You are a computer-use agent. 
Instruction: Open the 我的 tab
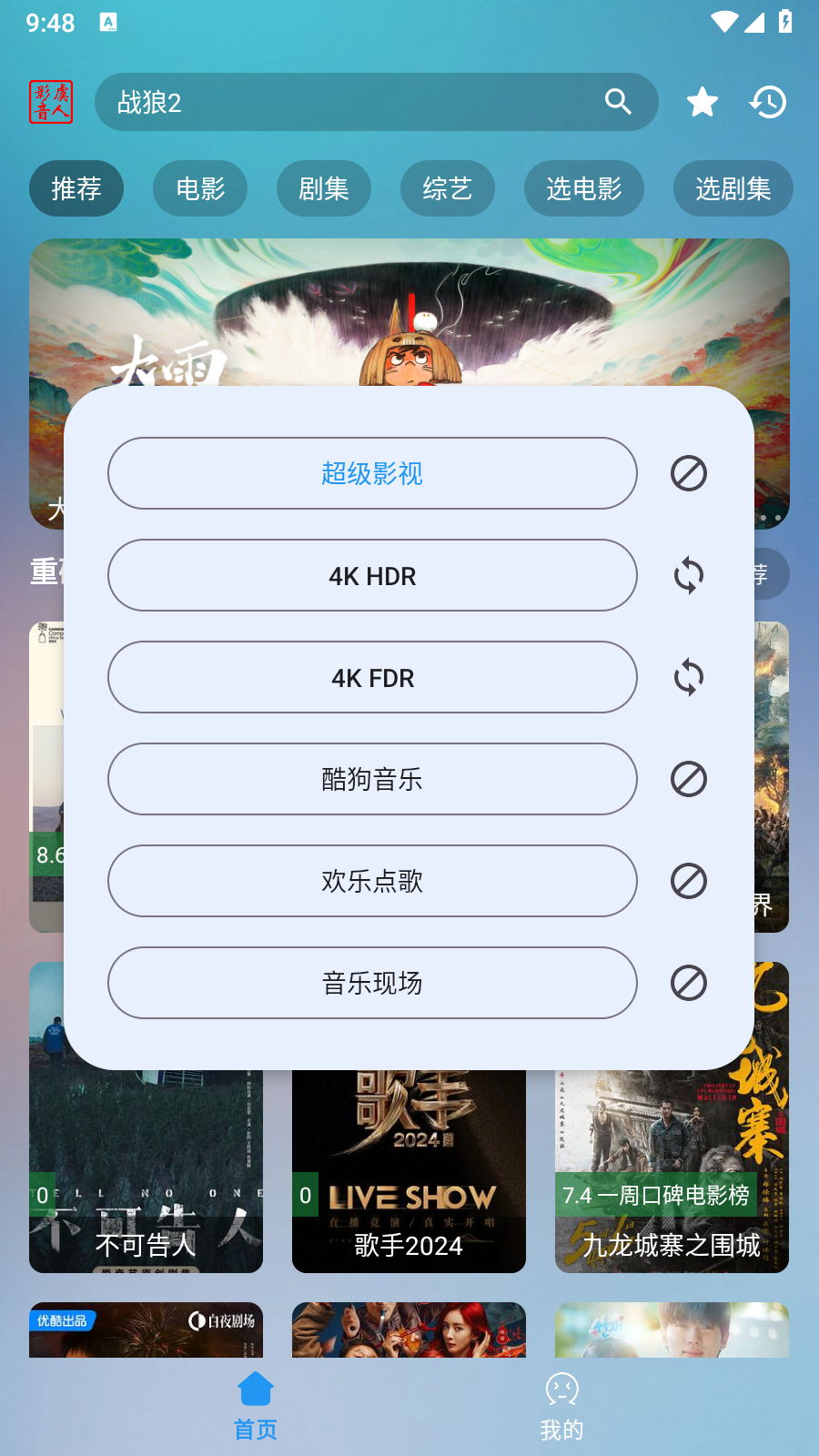(x=561, y=1406)
